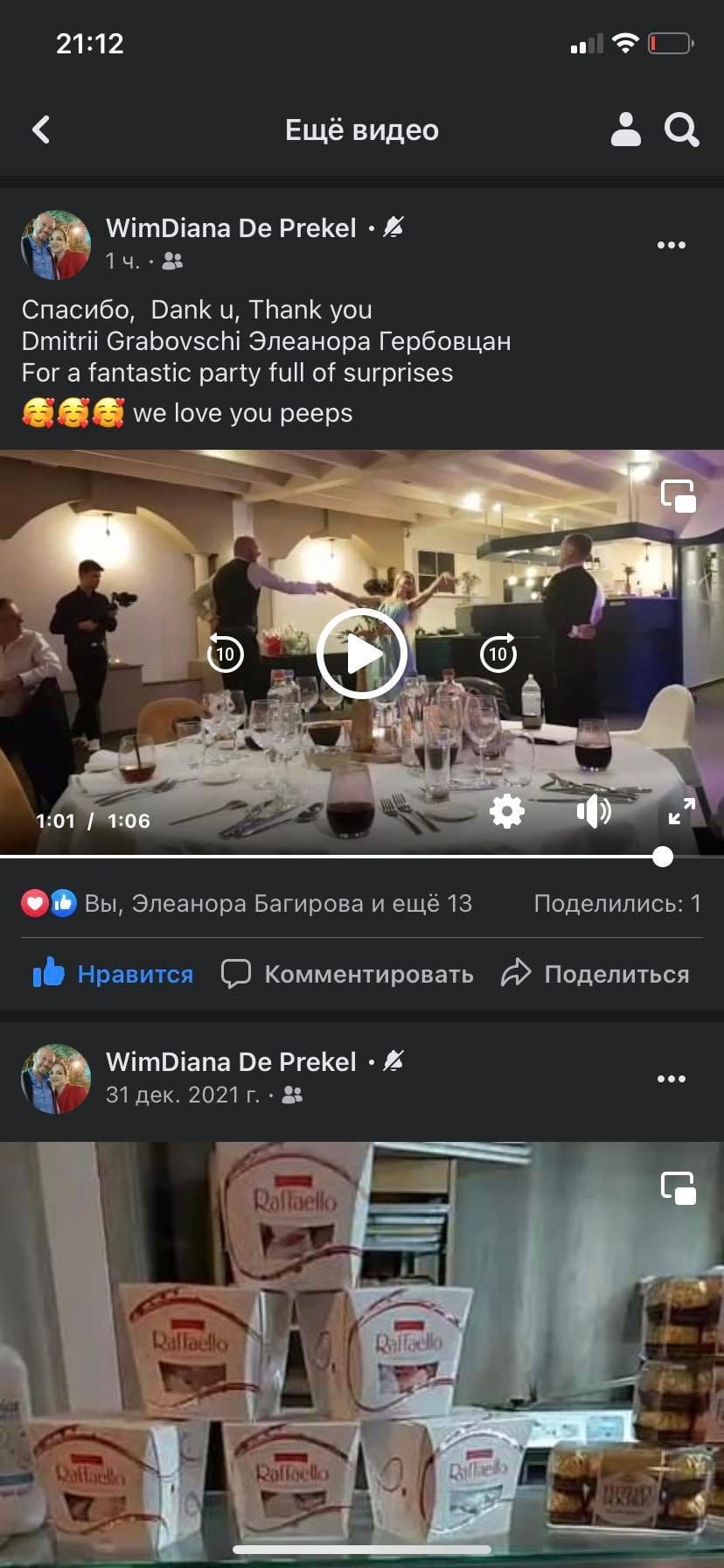Unlike the post via Нравится
The width and height of the screenshot is (724, 1568).
pos(114,974)
